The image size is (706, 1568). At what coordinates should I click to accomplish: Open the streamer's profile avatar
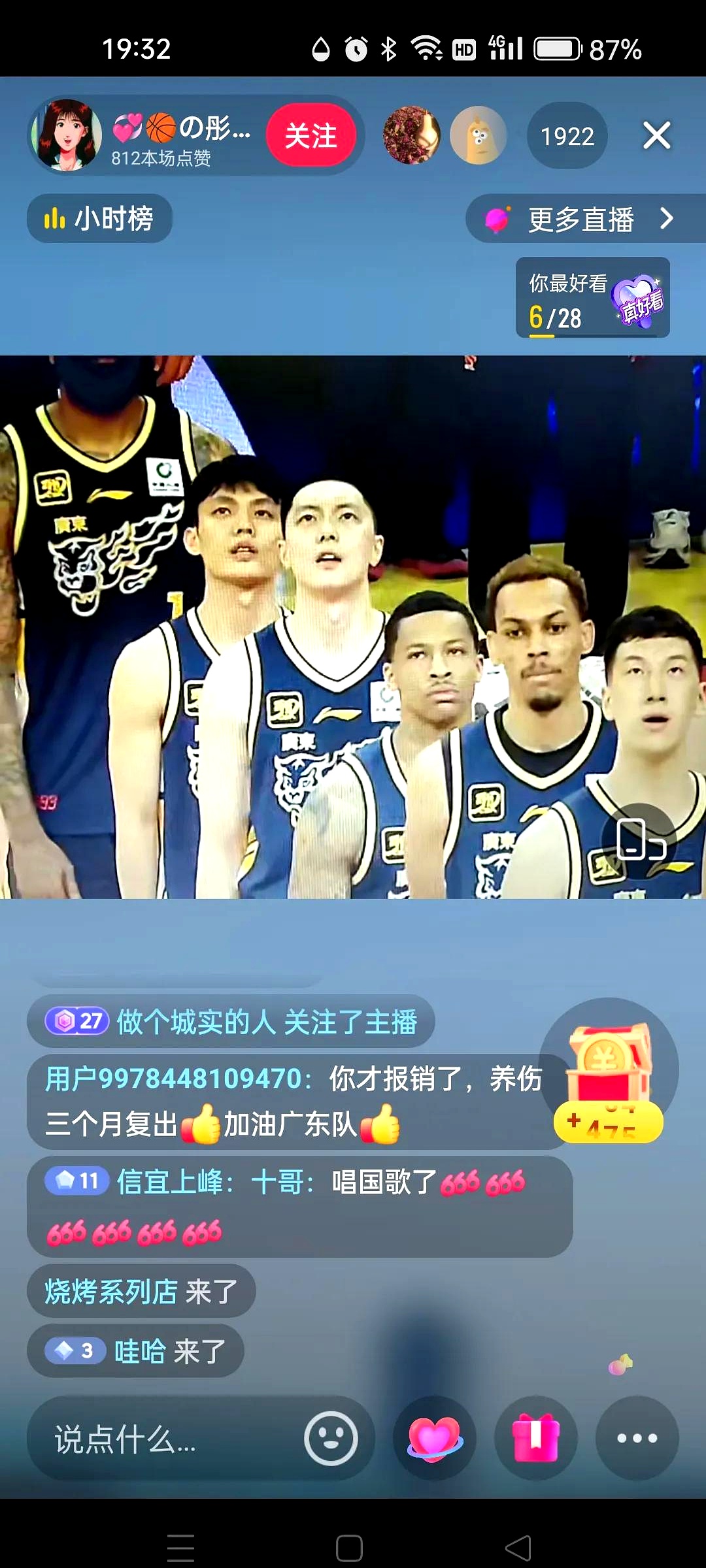click(x=67, y=135)
